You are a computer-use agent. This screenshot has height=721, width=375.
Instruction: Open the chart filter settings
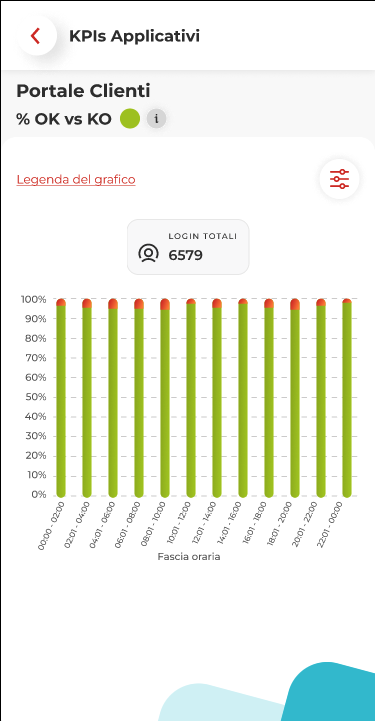click(340, 179)
